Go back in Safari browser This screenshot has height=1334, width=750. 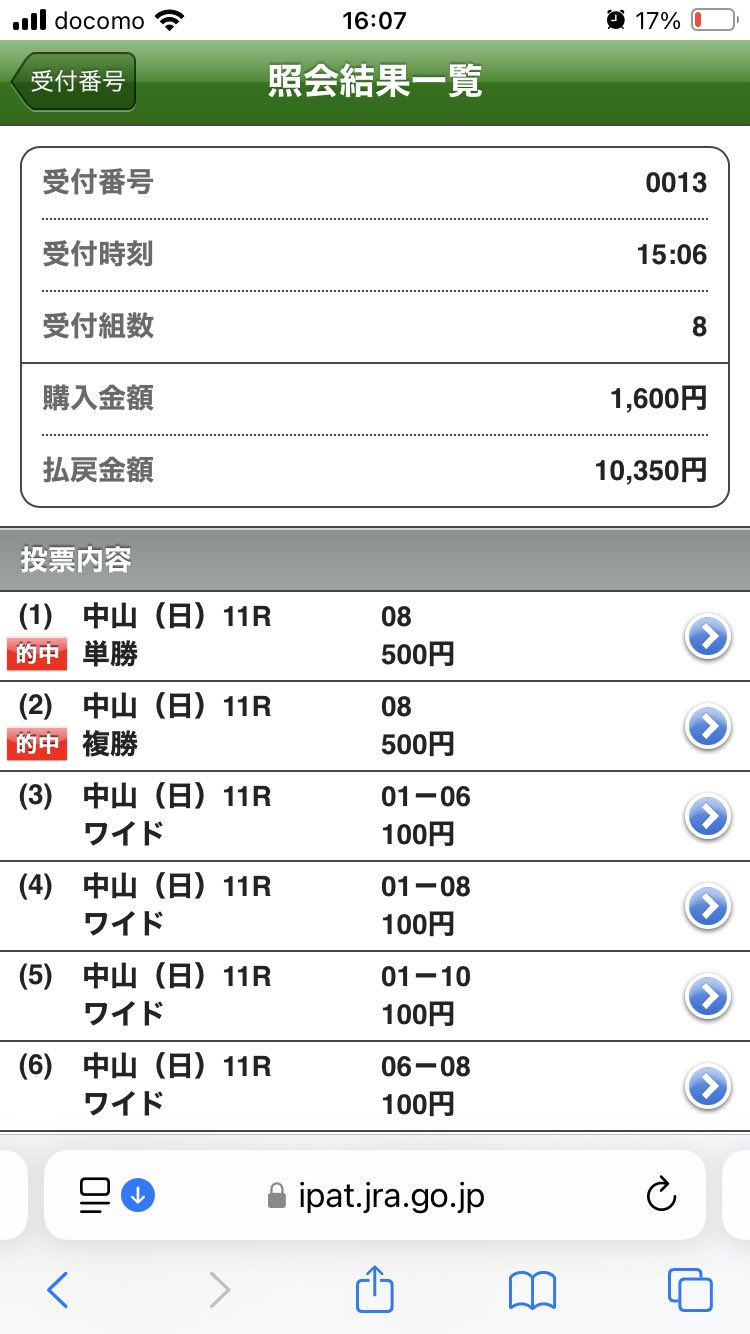(x=58, y=1290)
